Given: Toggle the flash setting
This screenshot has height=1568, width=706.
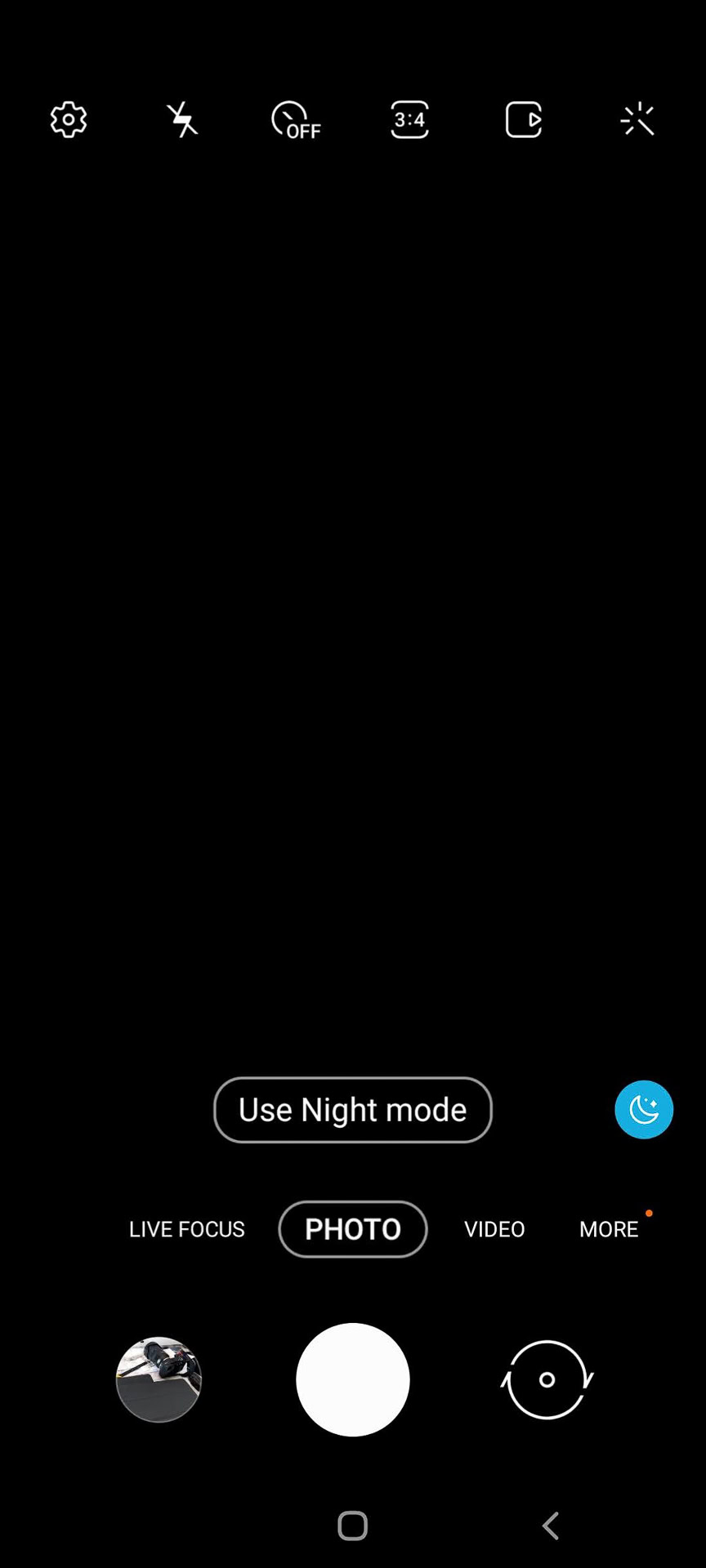Looking at the screenshot, I should (x=182, y=120).
